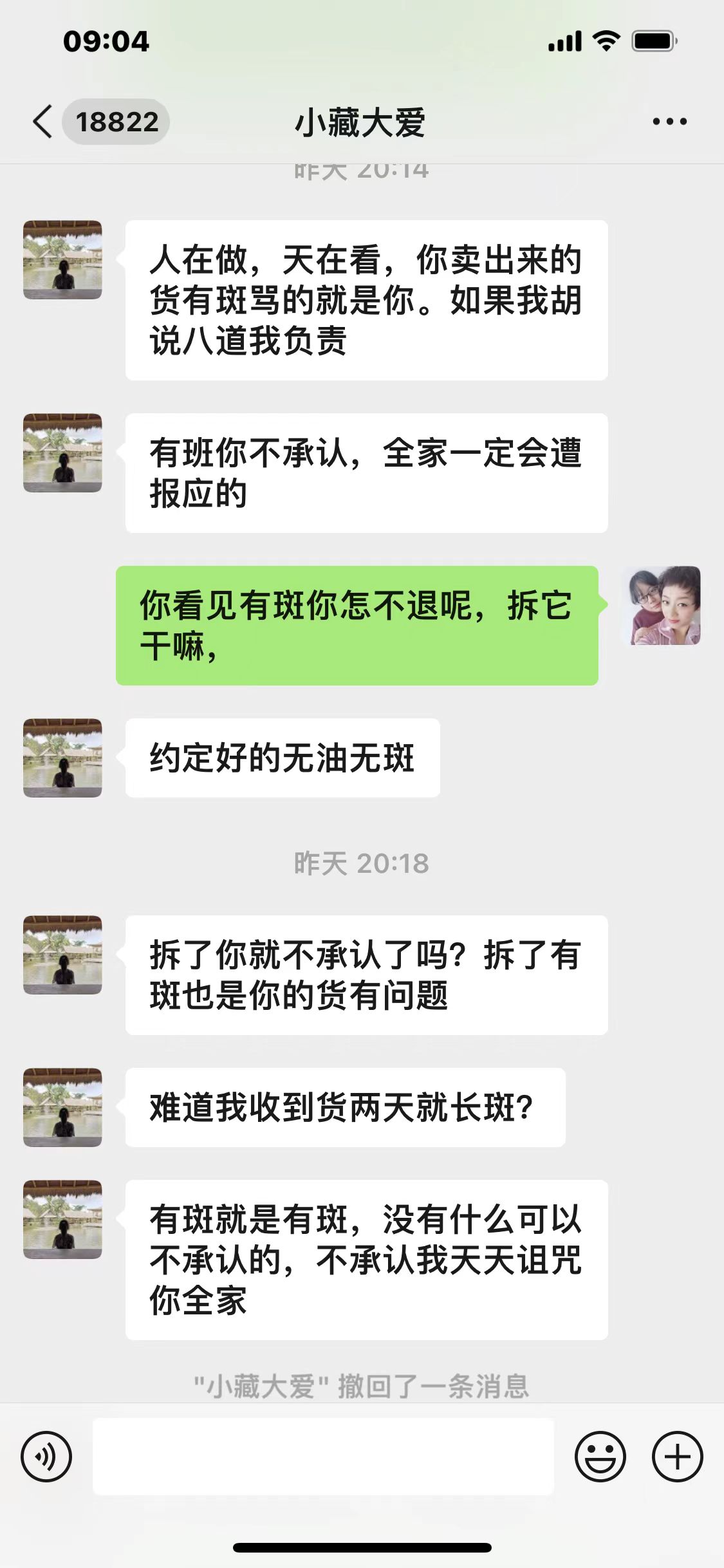This screenshot has height=1568, width=724.
Task: Go back to the chat list
Action: [x=42, y=122]
